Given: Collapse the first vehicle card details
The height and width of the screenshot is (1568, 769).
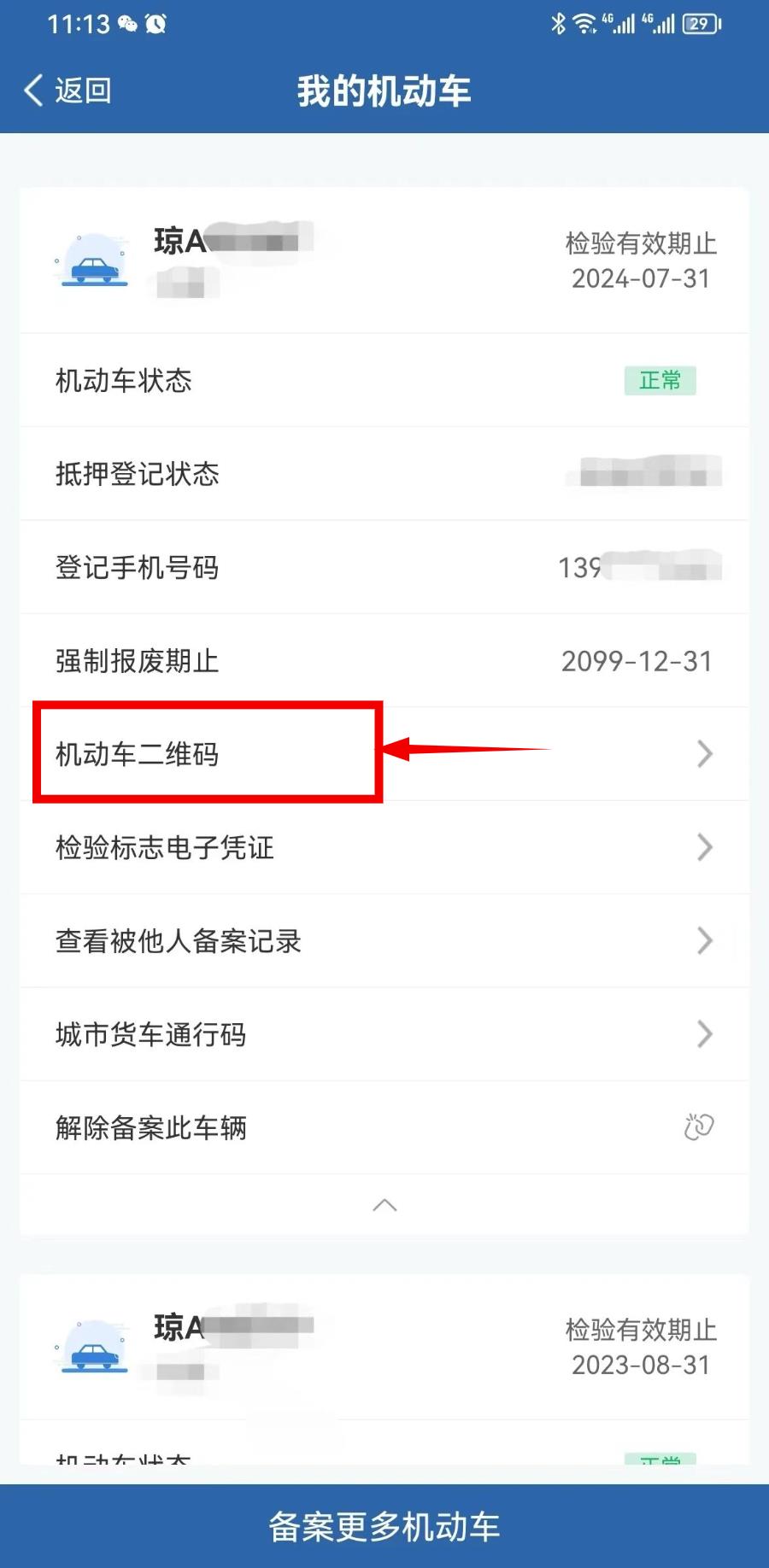Looking at the screenshot, I should pyautogui.click(x=384, y=1205).
